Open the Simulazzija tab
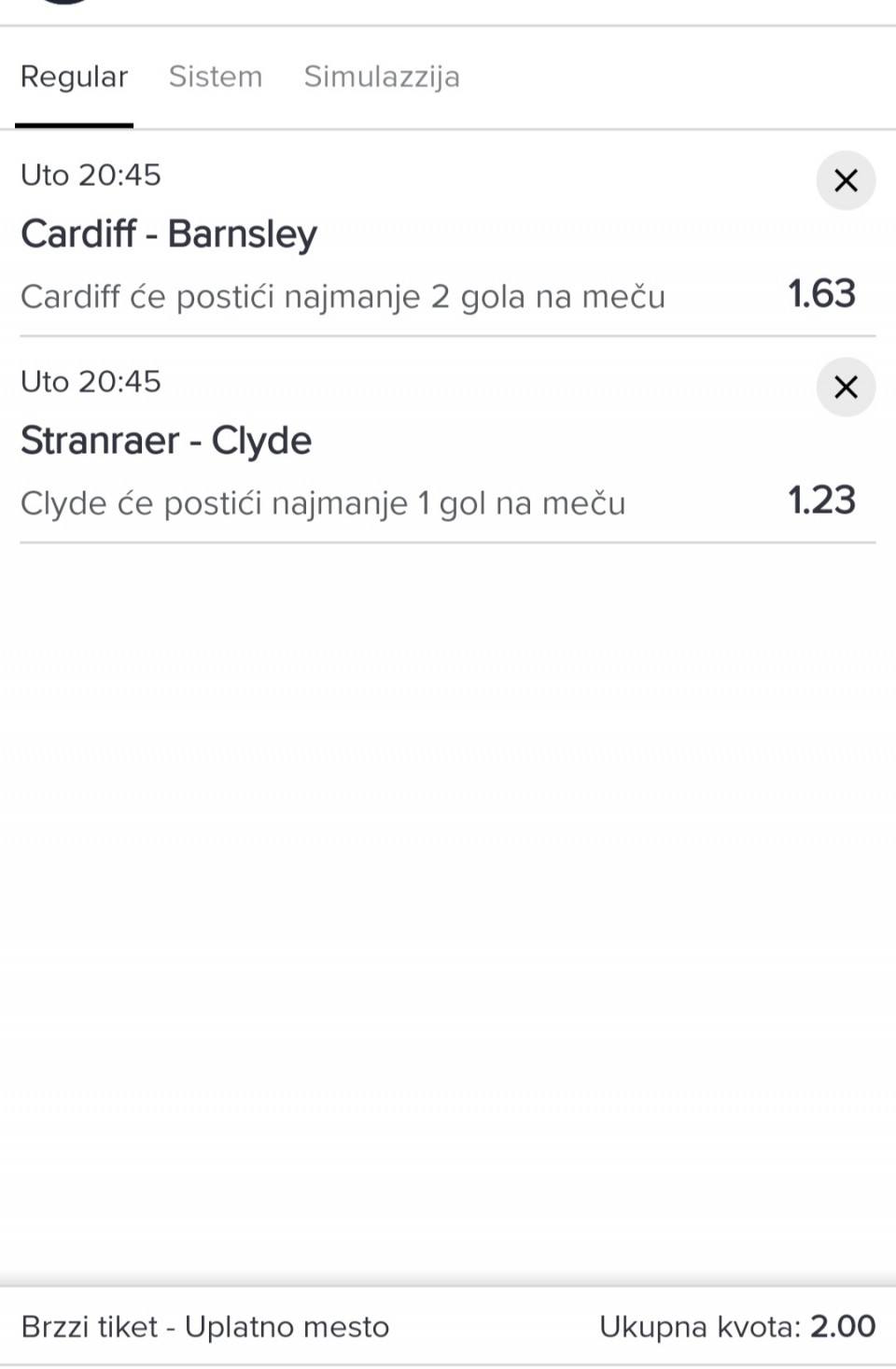Screen dimensions: 896x1369 (x=382, y=78)
